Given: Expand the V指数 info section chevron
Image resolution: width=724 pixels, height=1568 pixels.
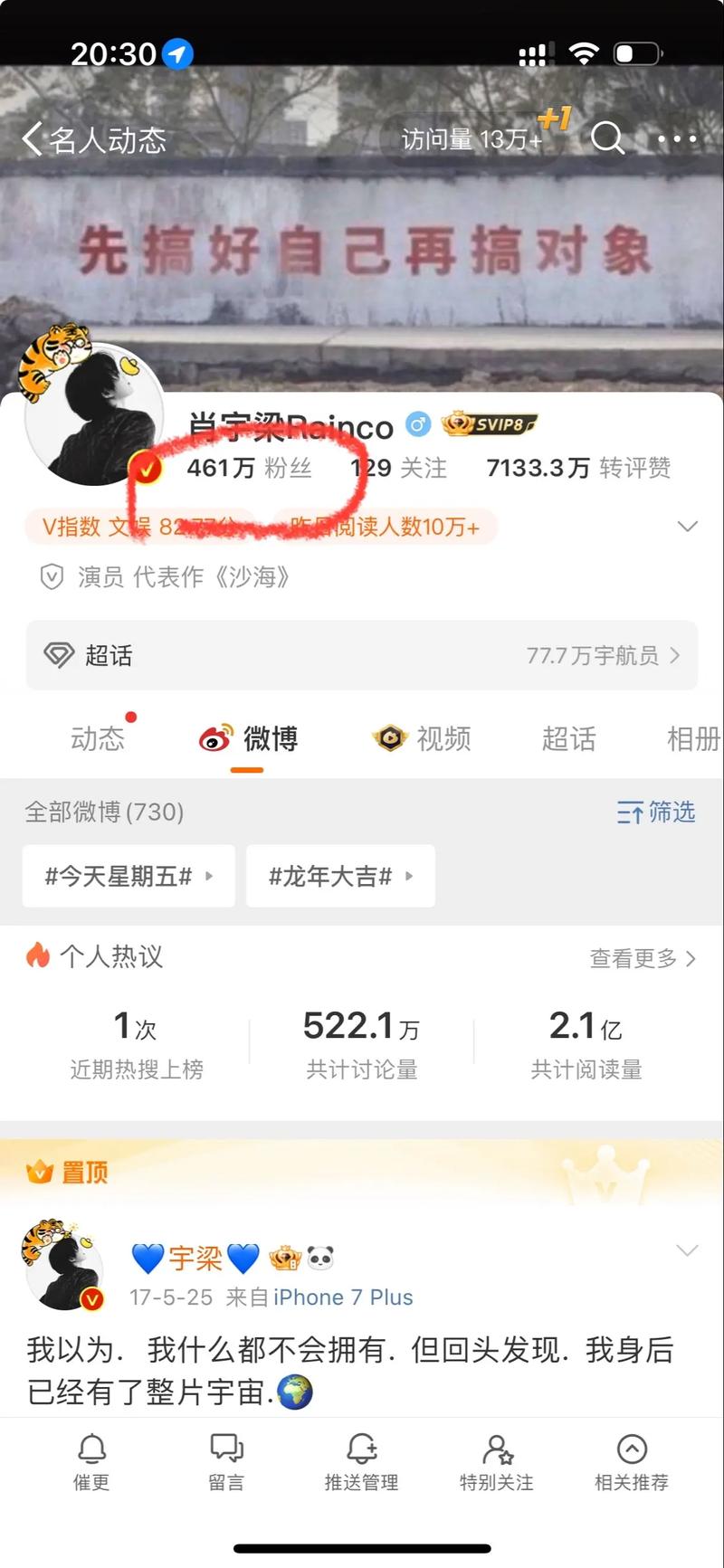Looking at the screenshot, I should point(688,526).
